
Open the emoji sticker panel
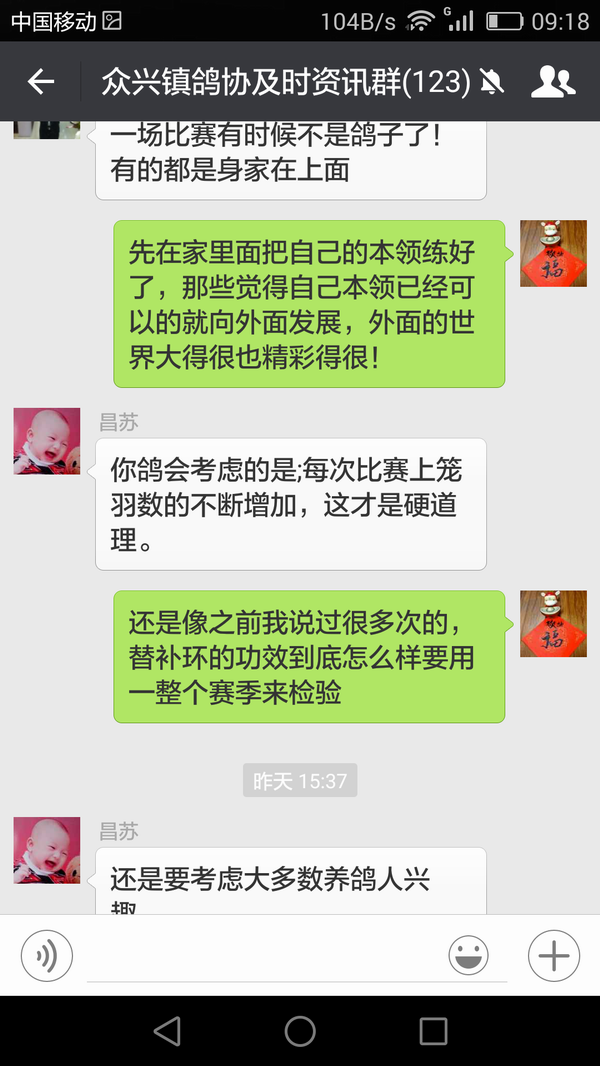pyautogui.click(x=469, y=957)
